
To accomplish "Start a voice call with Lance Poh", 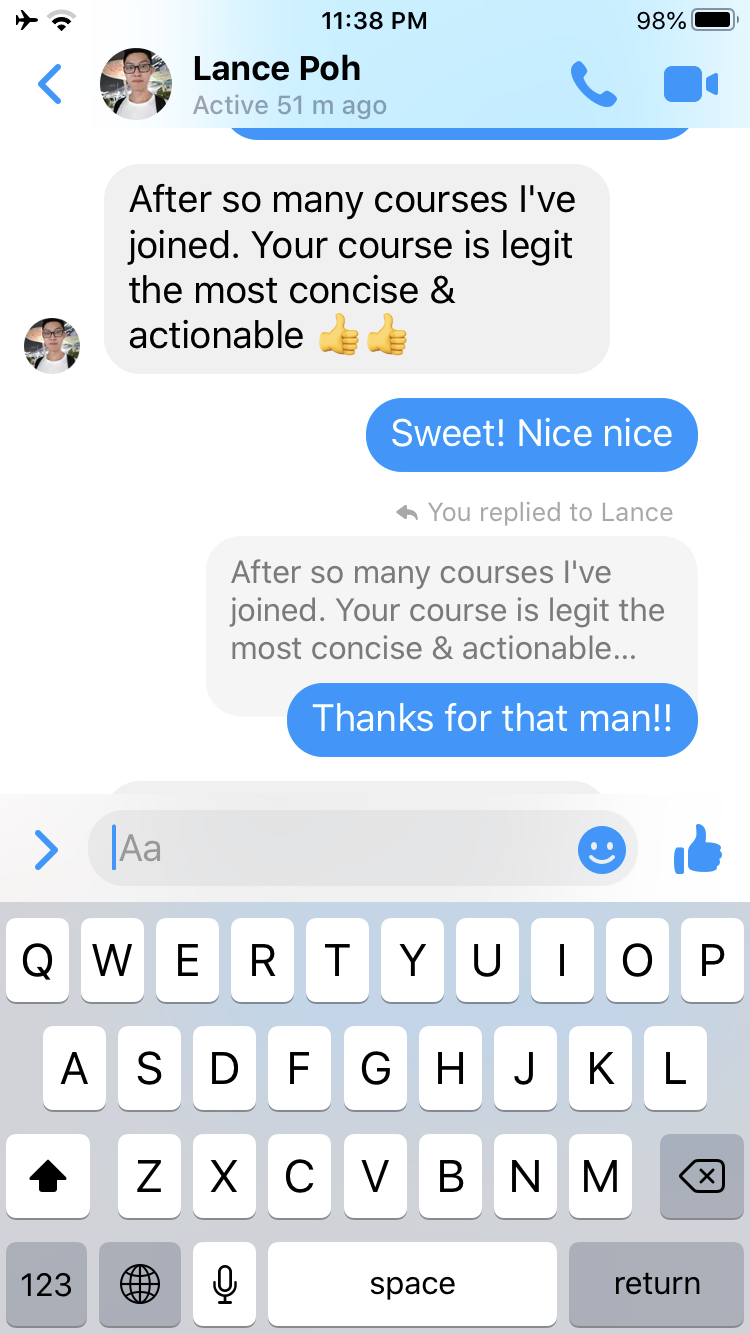I will [593, 84].
